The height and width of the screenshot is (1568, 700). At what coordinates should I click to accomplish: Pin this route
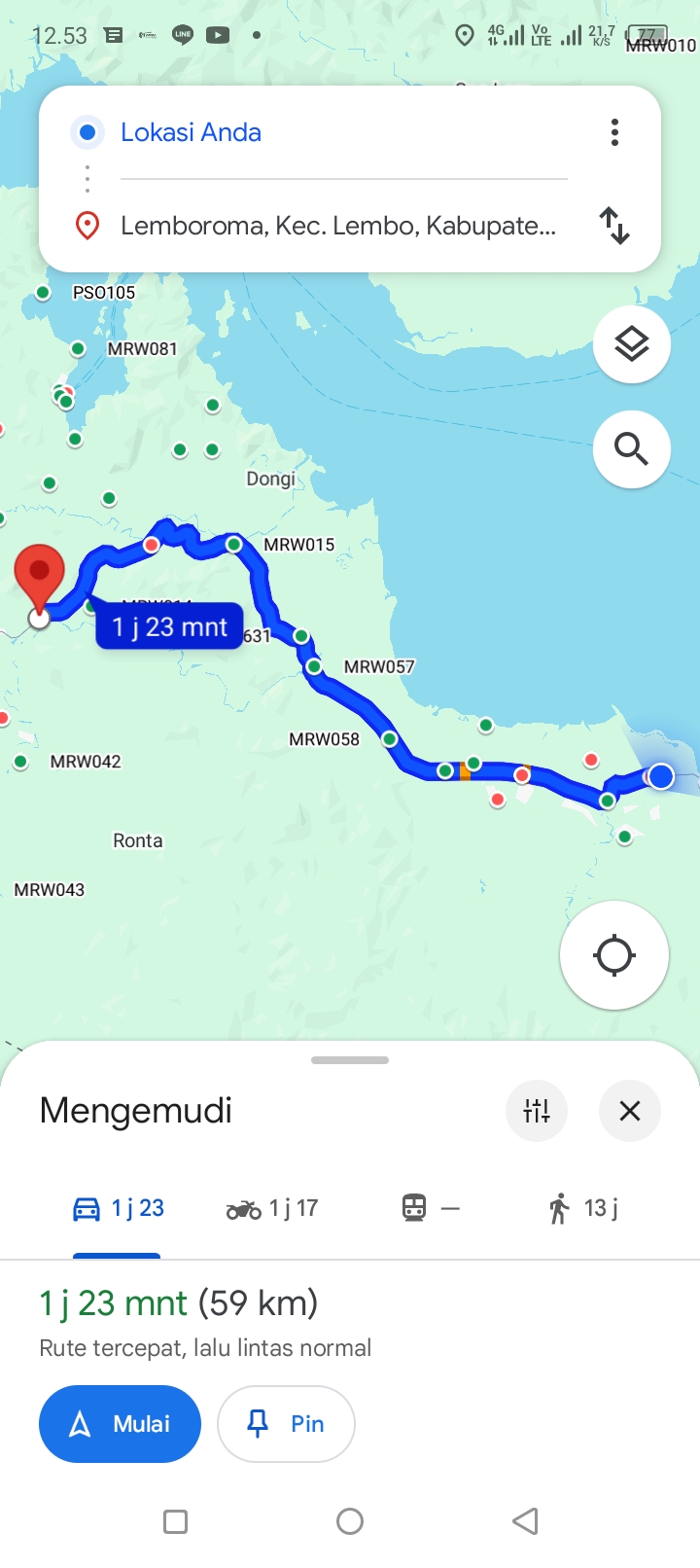click(286, 1424)
